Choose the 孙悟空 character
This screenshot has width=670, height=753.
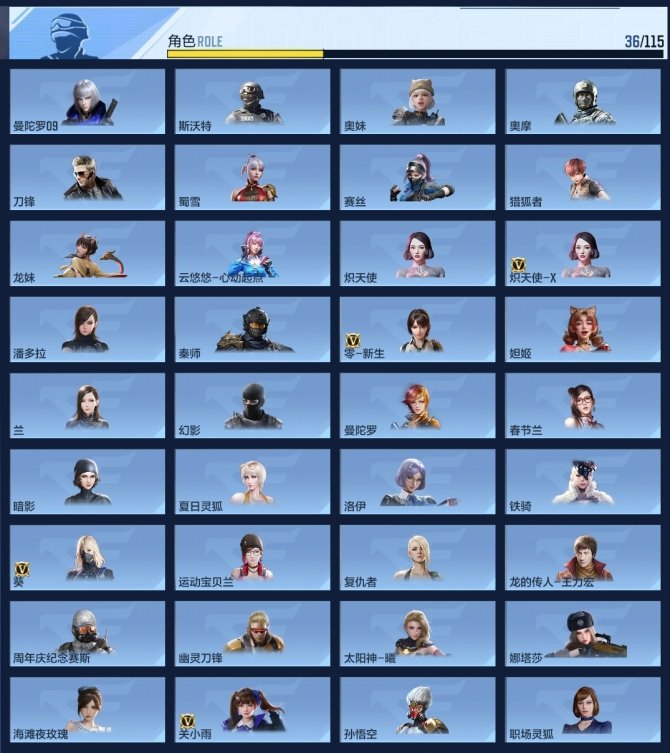point(417,709)
